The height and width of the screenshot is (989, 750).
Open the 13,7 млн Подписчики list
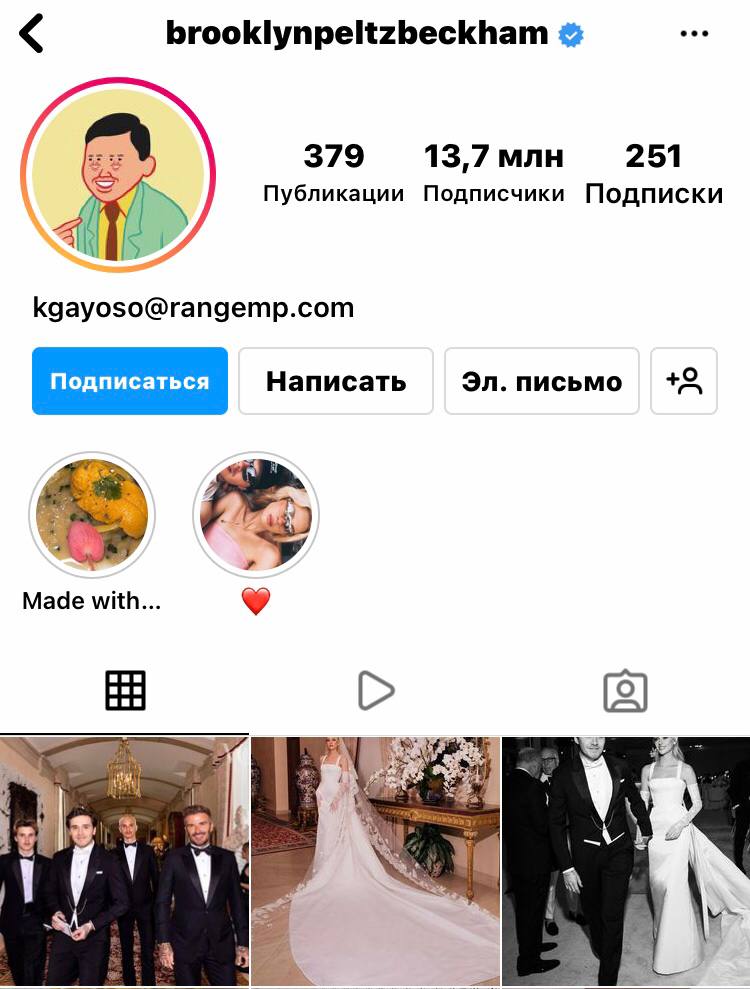(493, 172)
